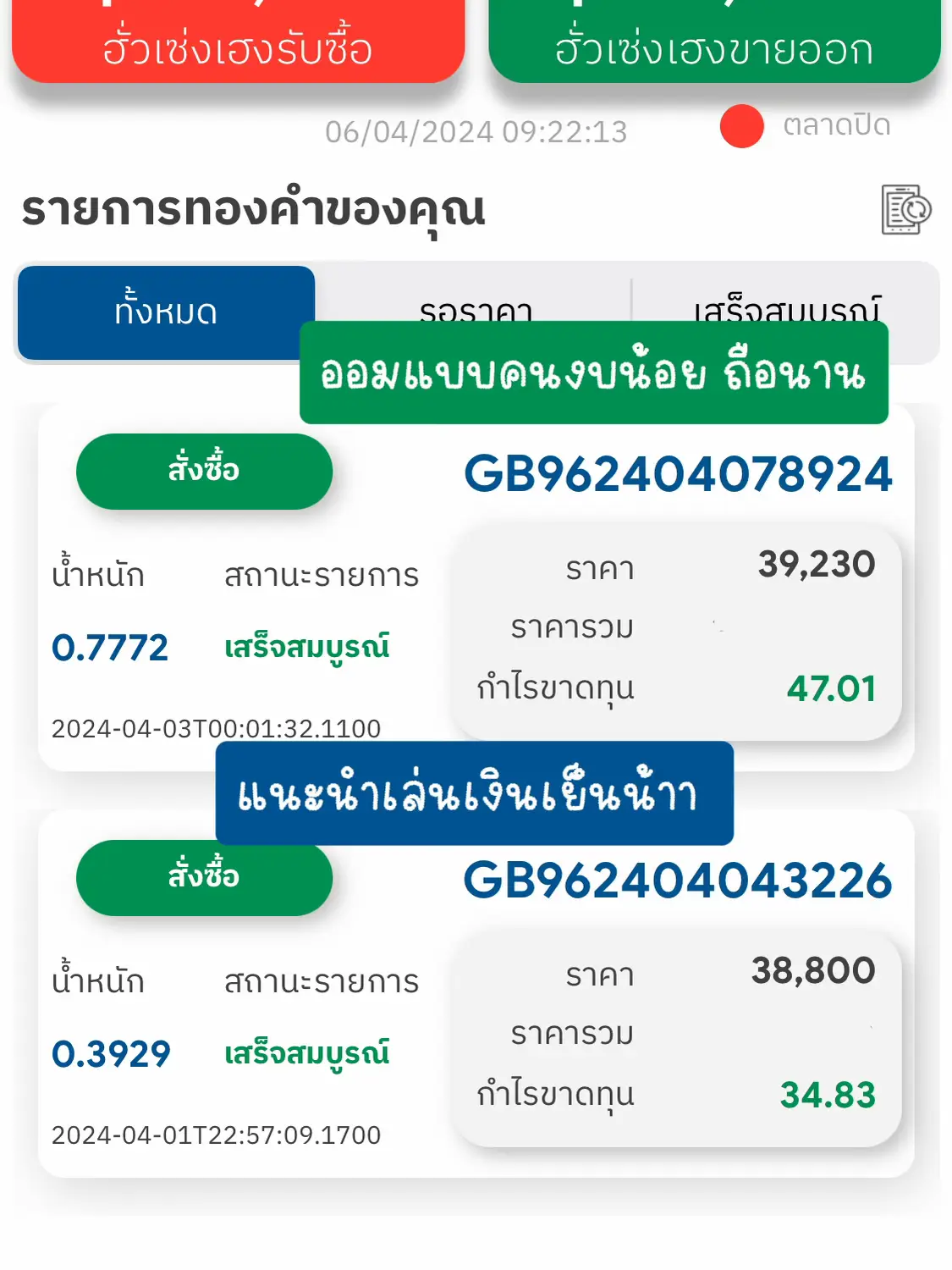Screen dimensions: 952x1270
Task: Tap the สั่งซื้อ badge on order GB962404043226
Action: pyautogui.click(x=204, y=878)
